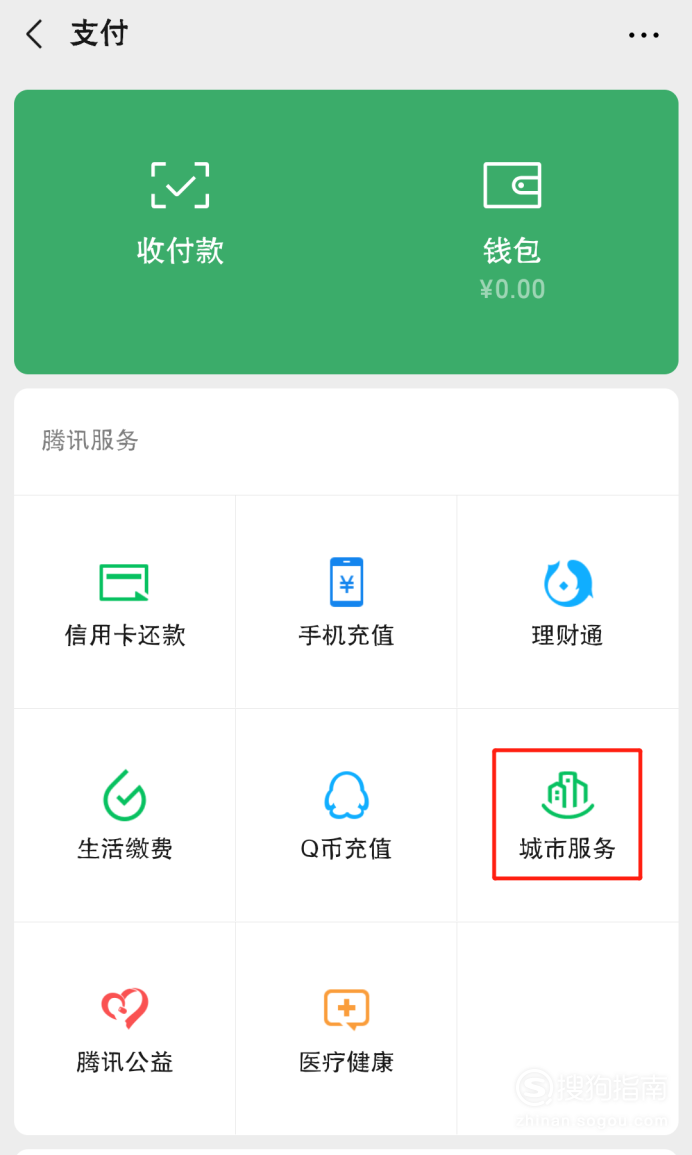Open 手机充值 phone top-up
The height and width of the screenshot is (1155, 692).
(x=346, y=603)
